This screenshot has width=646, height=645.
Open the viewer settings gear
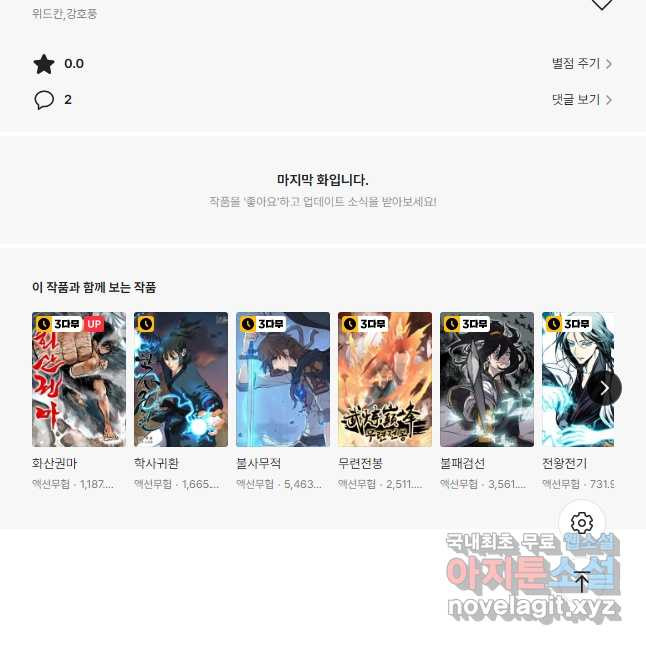tap(583, 523)
